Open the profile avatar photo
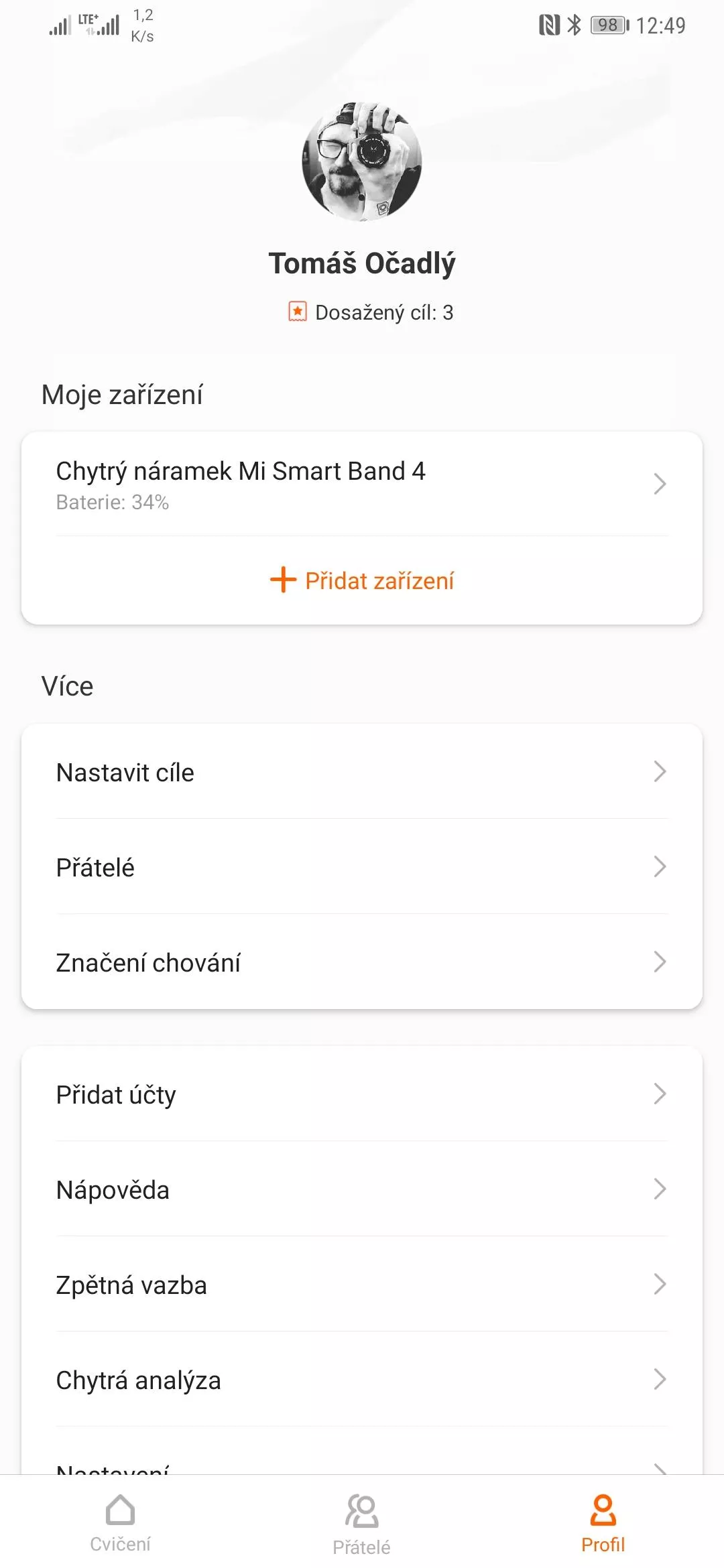Image resolution: width=724 pixels, height=1568 pixels. [362, 161]
